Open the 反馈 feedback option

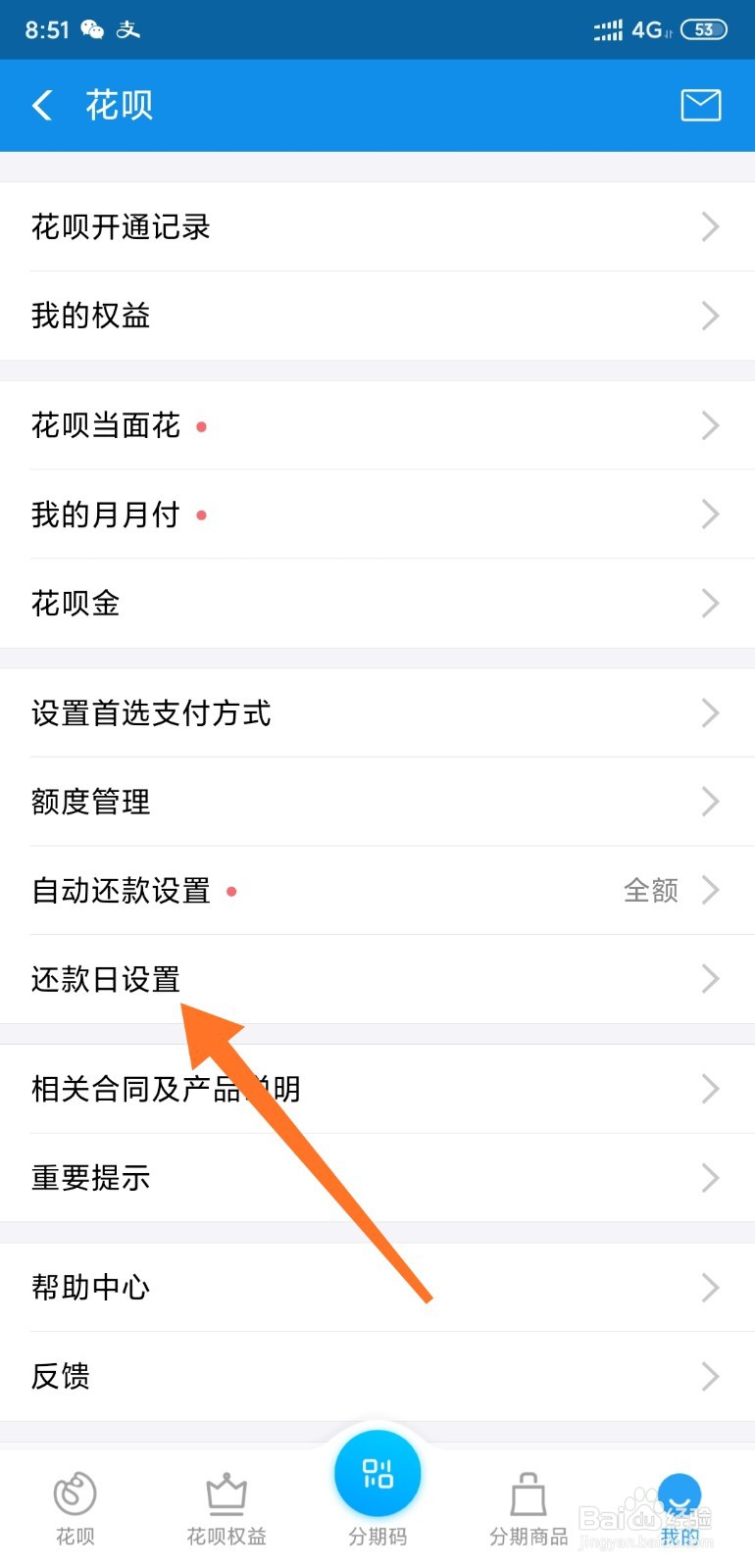coord(59,1376)
